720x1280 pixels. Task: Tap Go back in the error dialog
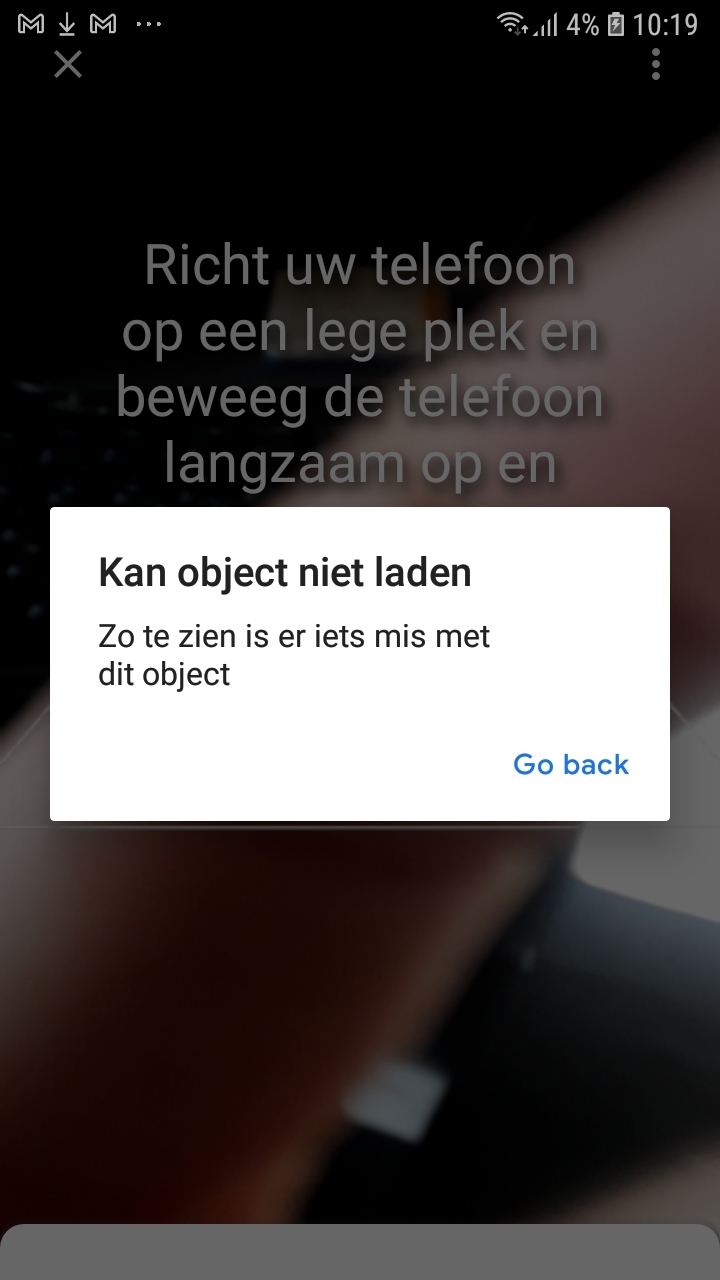pyautogui.click(x=571, y=765)
